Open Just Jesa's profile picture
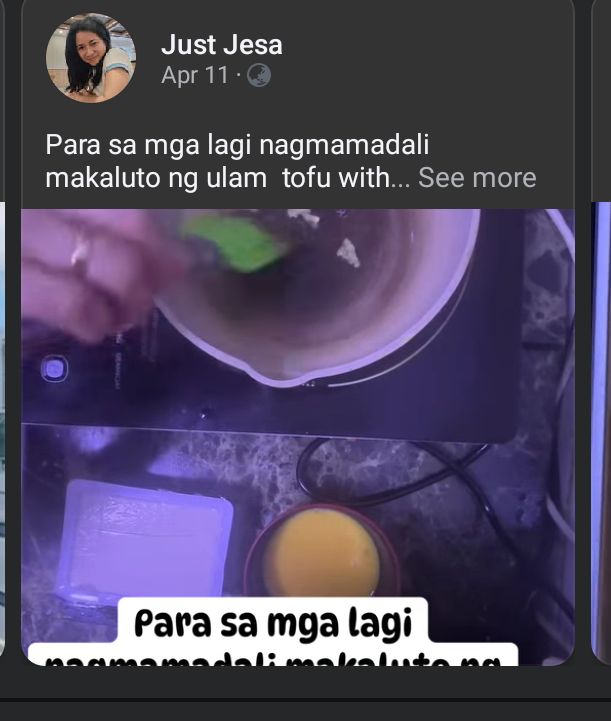The image size is (611, 721). point(90,58)
